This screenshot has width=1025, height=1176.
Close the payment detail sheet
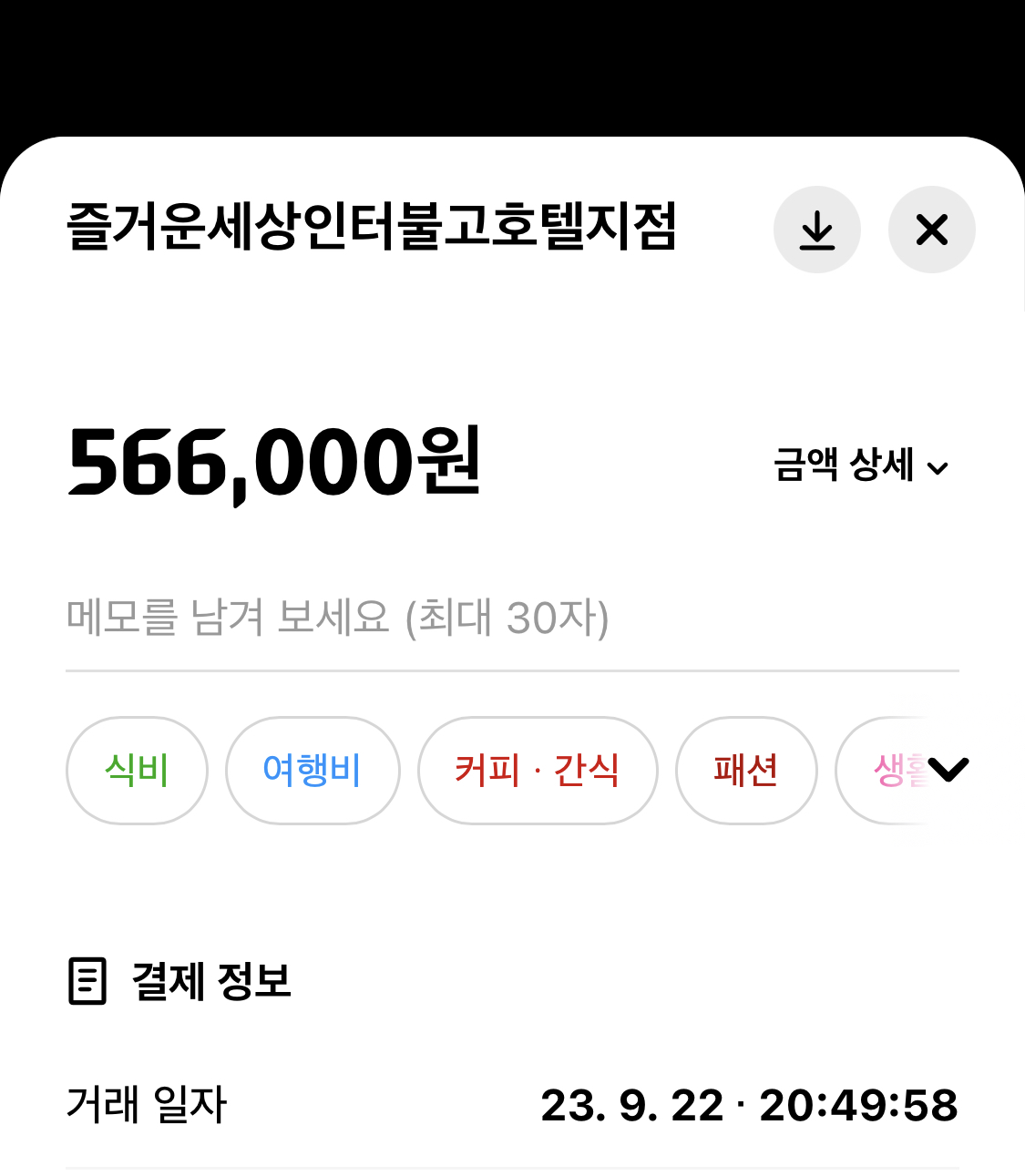(x=931, y=230)
